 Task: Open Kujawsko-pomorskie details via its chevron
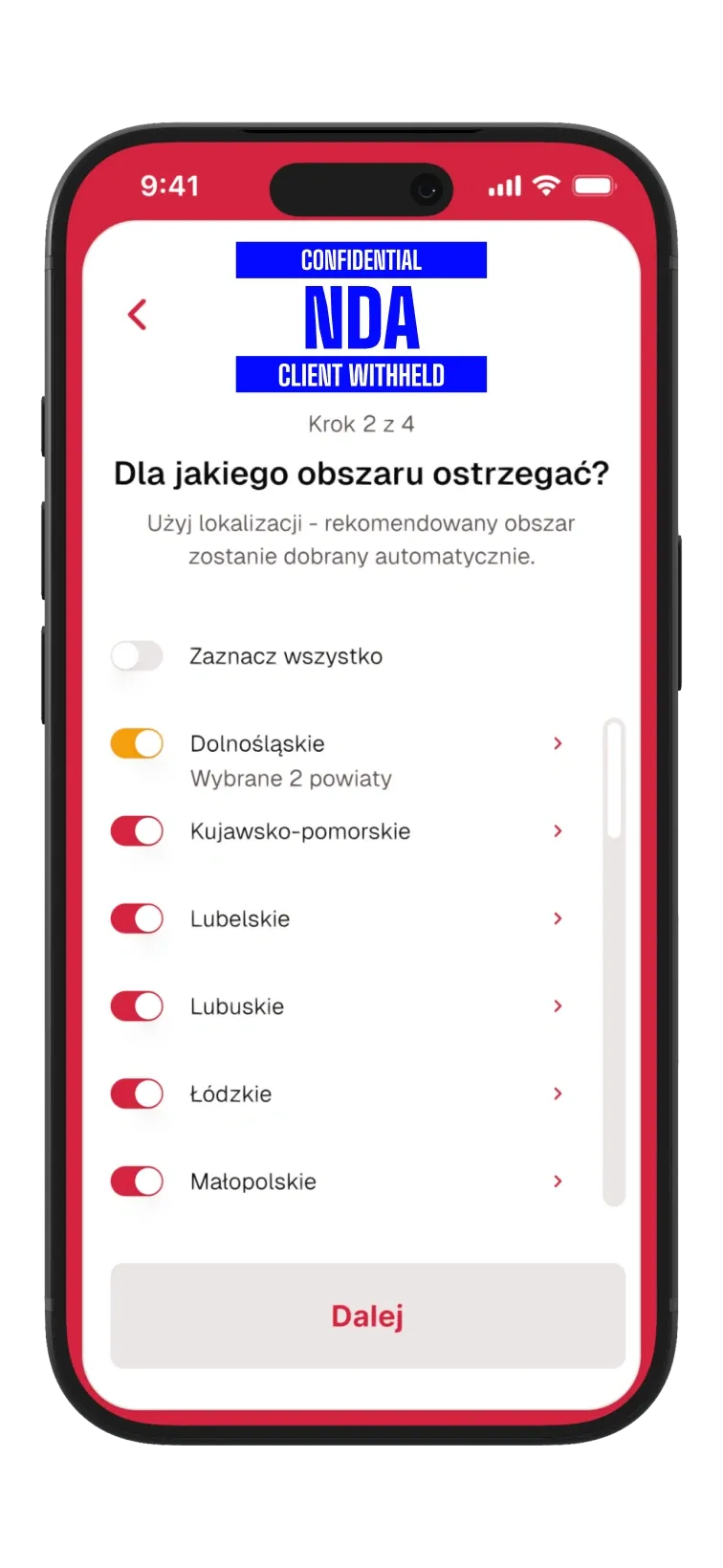pyautogui.click(x=558, y=831)
